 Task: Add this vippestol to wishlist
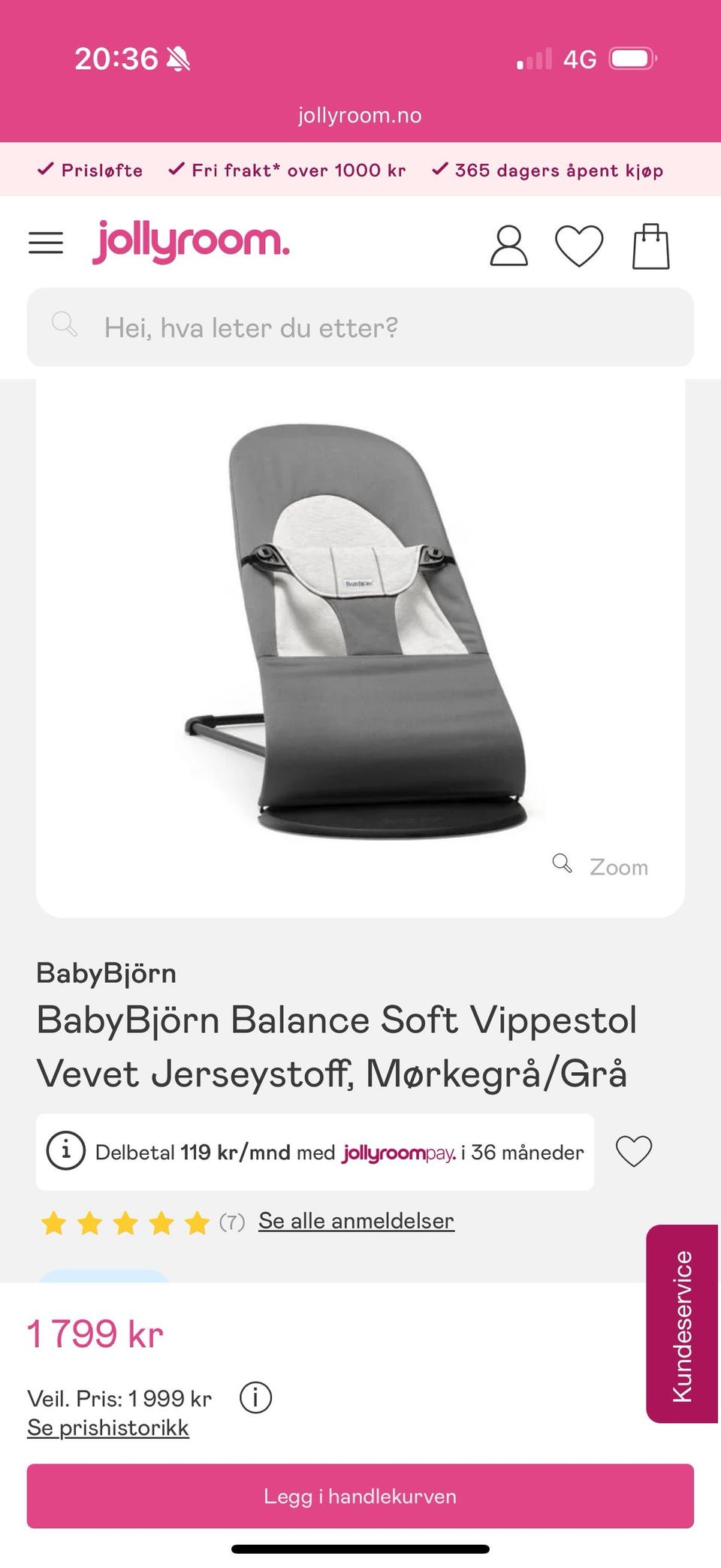[634, 1151]
